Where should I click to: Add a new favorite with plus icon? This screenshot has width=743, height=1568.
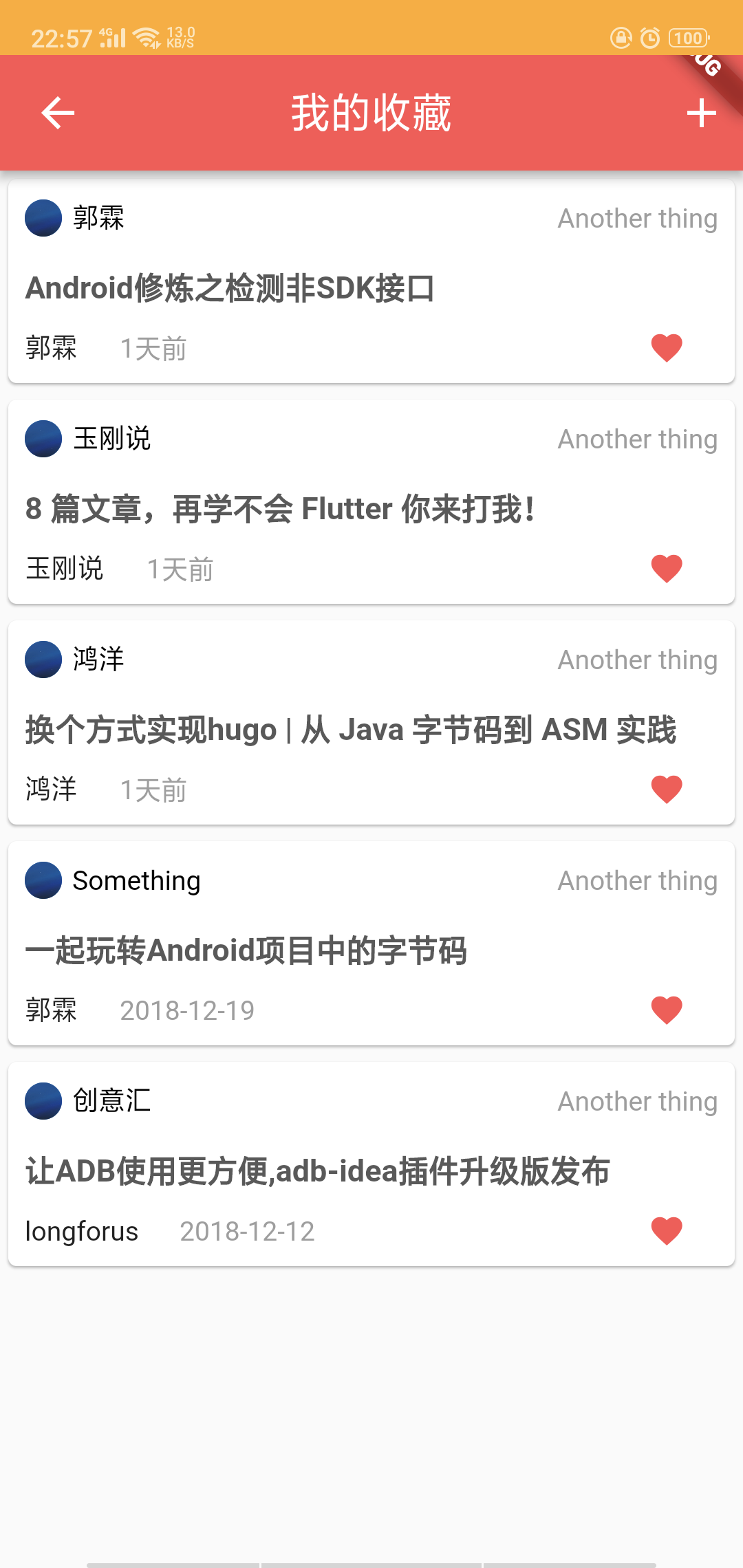(x=701, y=113)
